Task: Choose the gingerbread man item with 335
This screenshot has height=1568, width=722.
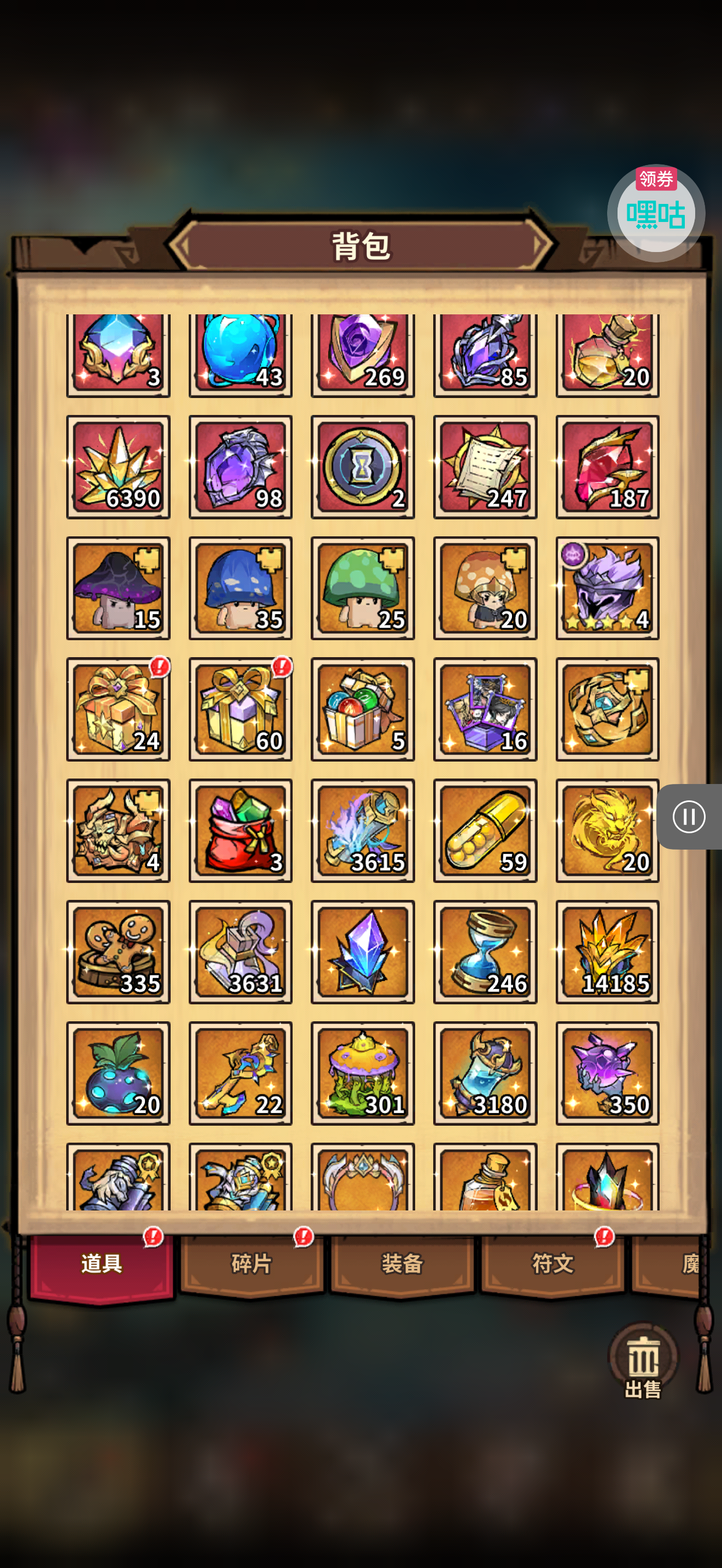Action: 118,951
